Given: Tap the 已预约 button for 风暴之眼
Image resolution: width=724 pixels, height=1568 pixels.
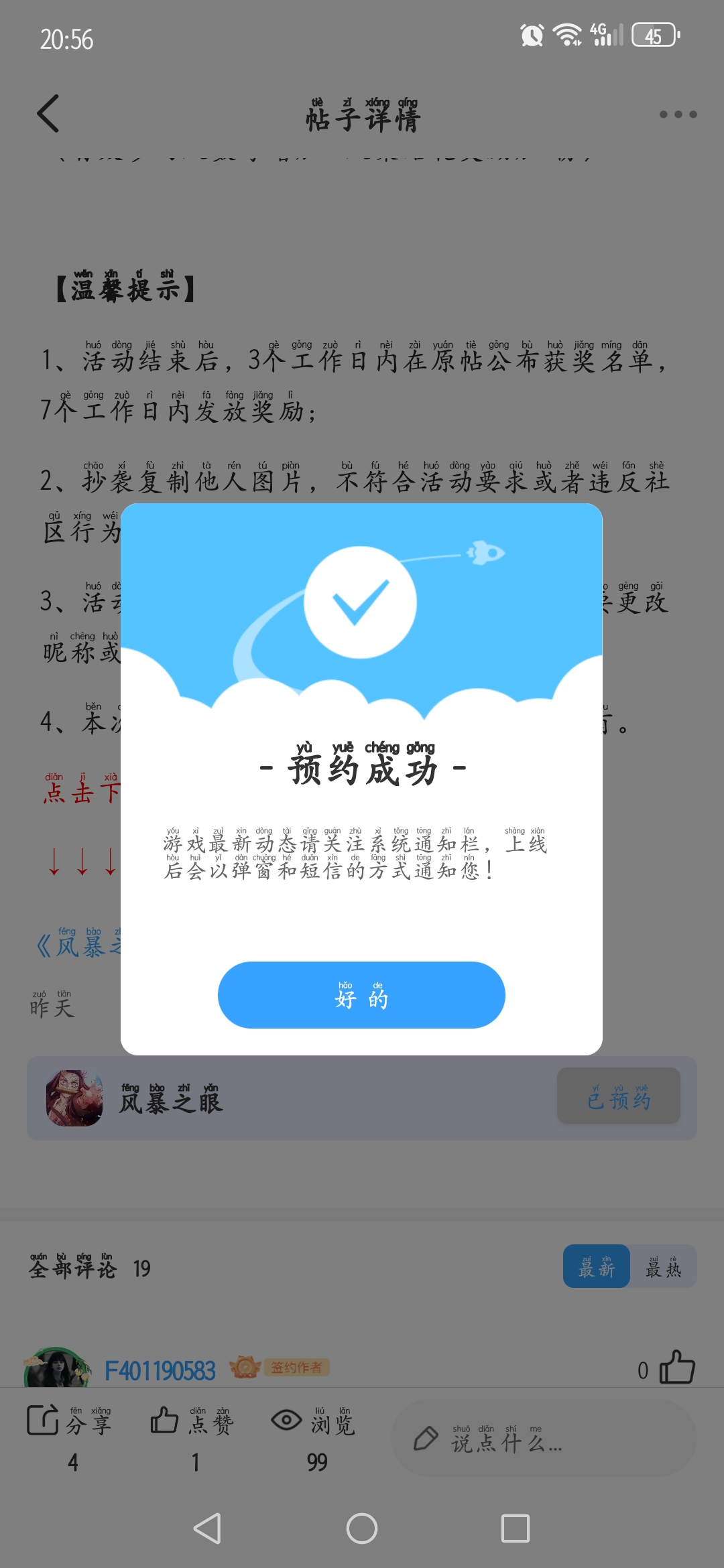Looking at the screenshot, I should click(618, 1096).
